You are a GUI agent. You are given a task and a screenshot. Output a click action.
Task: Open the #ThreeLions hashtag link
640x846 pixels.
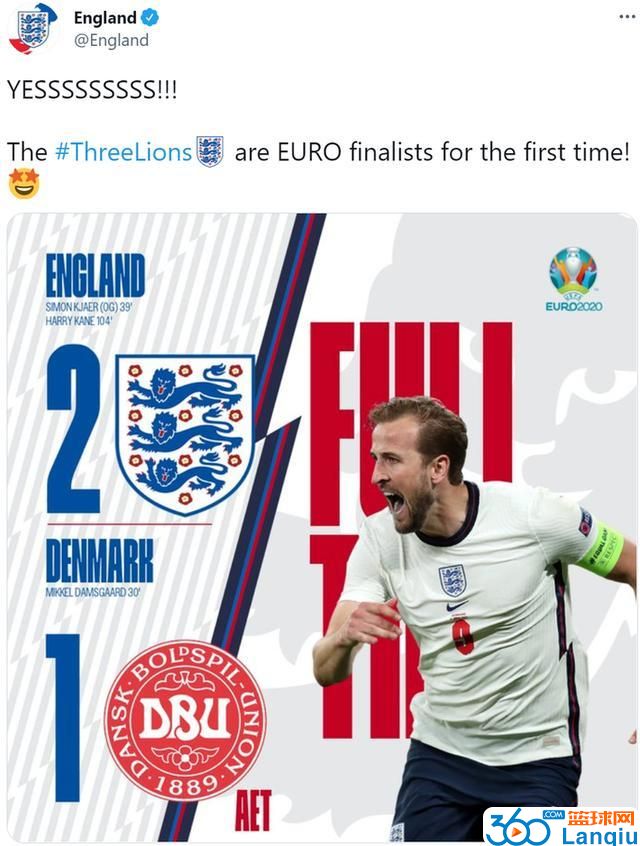click(x=122, y=152)
